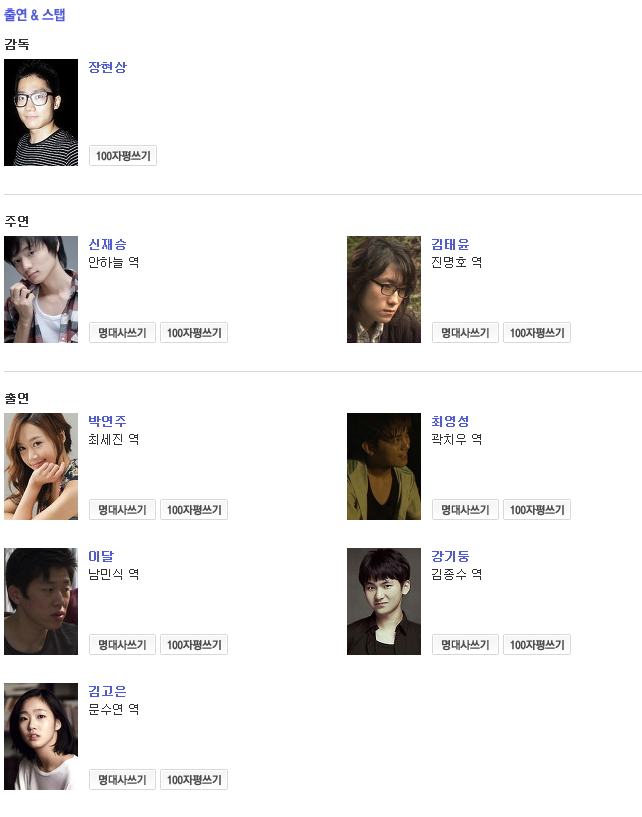Open actor 신재승's profile link
The width and height of the screenshot is (642, 817).
pyautogui.click(x=107, y=244)
